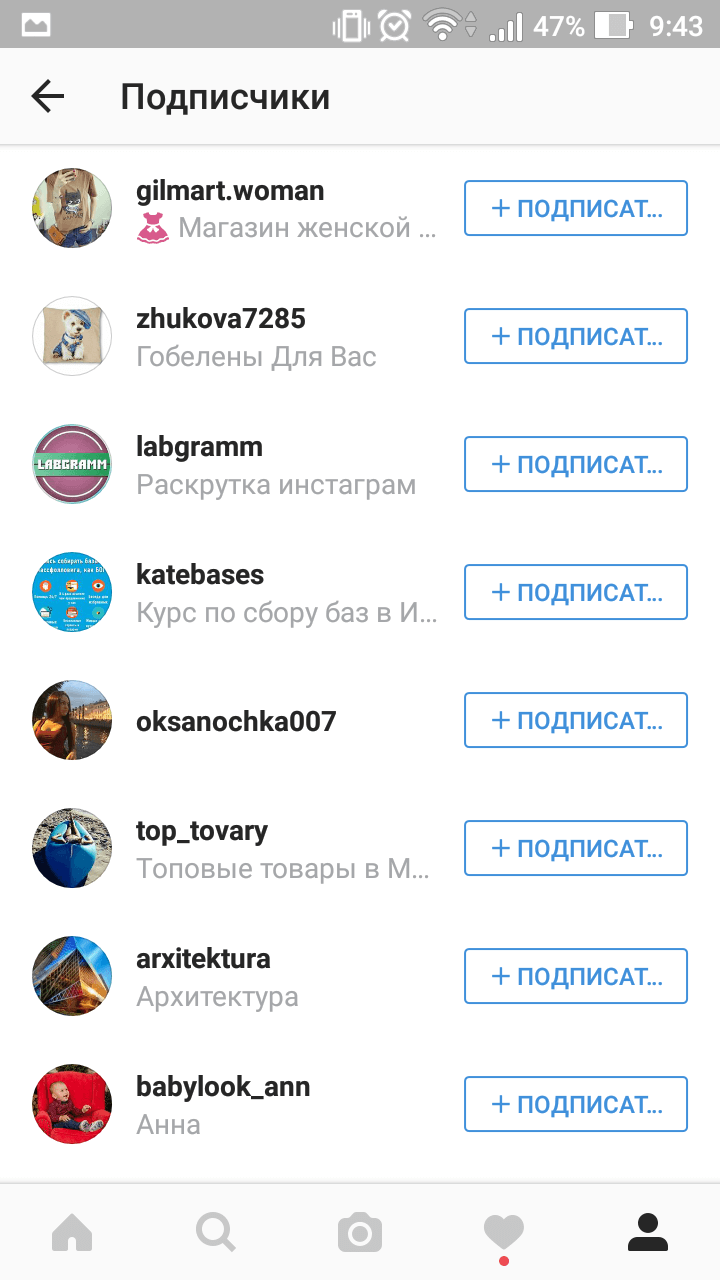The width and height of the screenshot is (720, 1280).
Task: Go back from the Подписчики list
Action: pos(47,97)
